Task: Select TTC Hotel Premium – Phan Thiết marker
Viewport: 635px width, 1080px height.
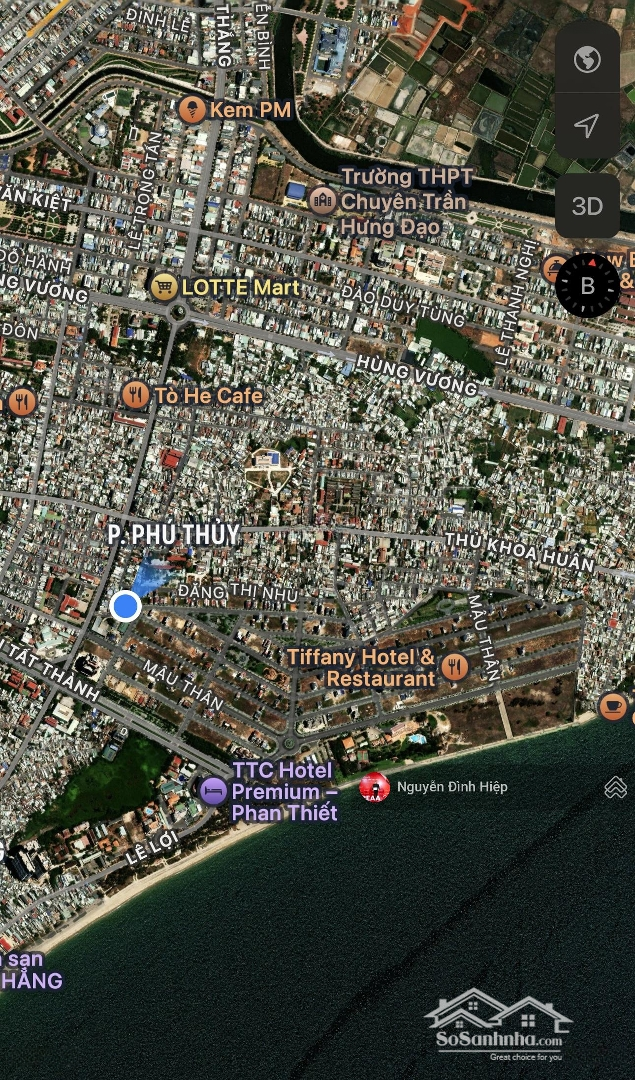Action: [x=213, y=791]
